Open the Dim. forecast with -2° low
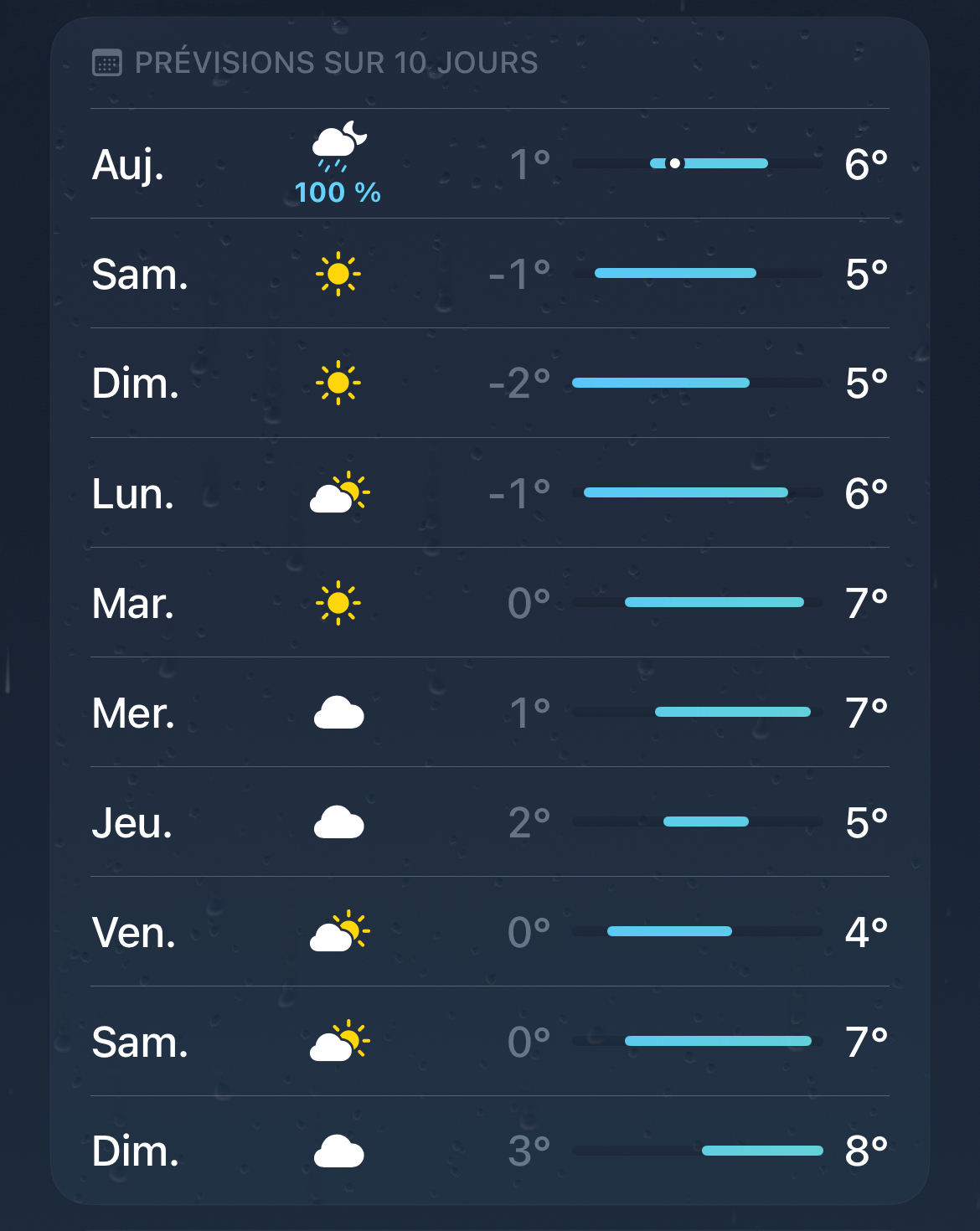Image resolution: width=980 pixels, height=1231 pixels. (x=489, y=384)
